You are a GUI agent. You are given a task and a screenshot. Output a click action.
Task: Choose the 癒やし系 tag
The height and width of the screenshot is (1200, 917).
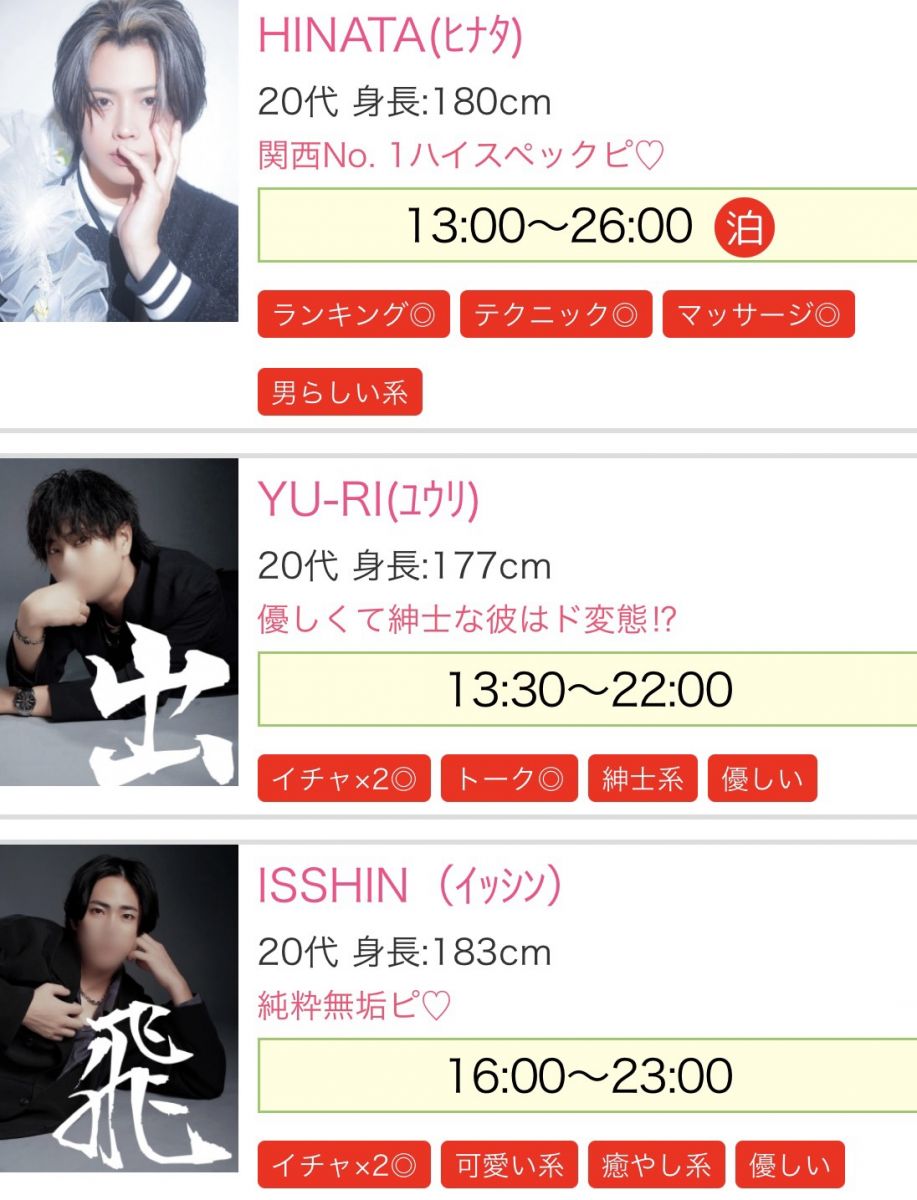[x=656, y=1165]
